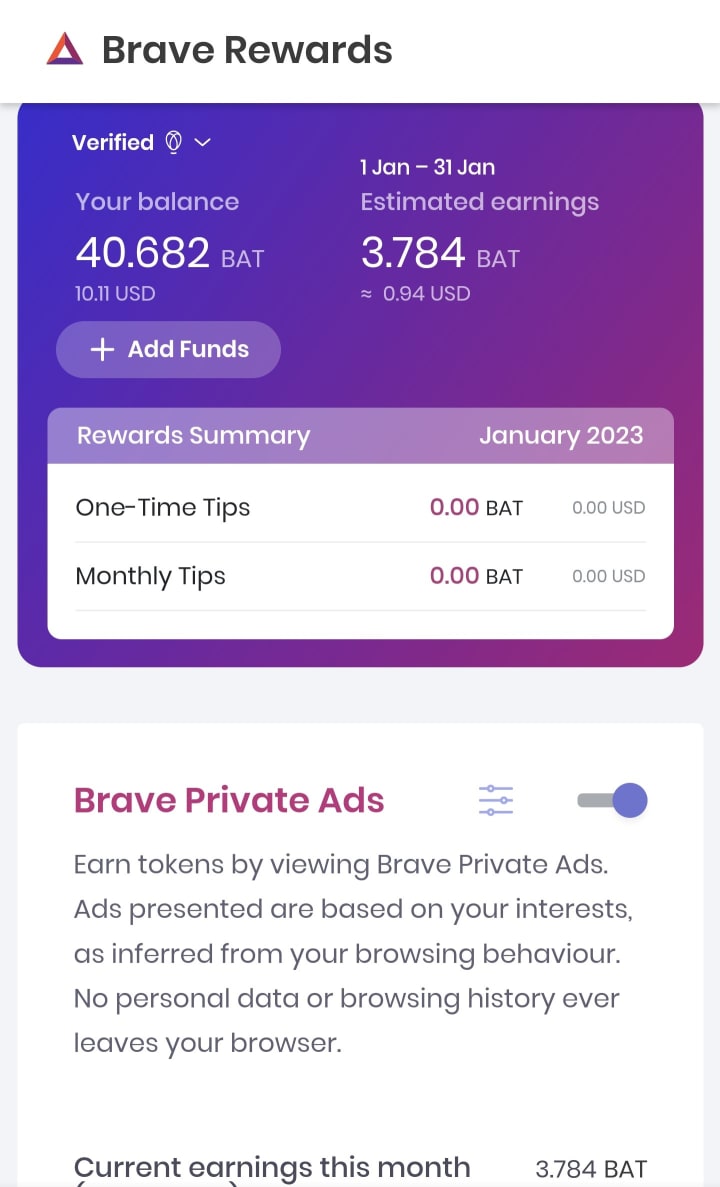Turn off the Brave Private Ads toggle
Screen dimensions: 720x1187
(x=613, y=800)
